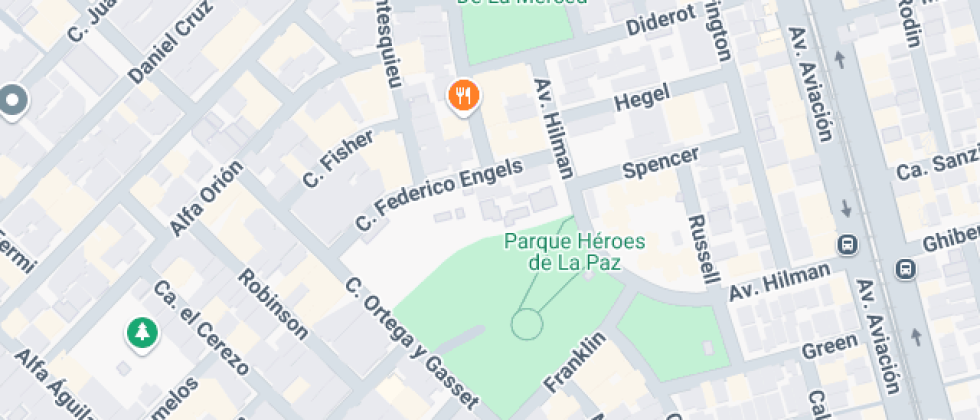
Task: Select the green tree park marker
Action: [142, 332]
